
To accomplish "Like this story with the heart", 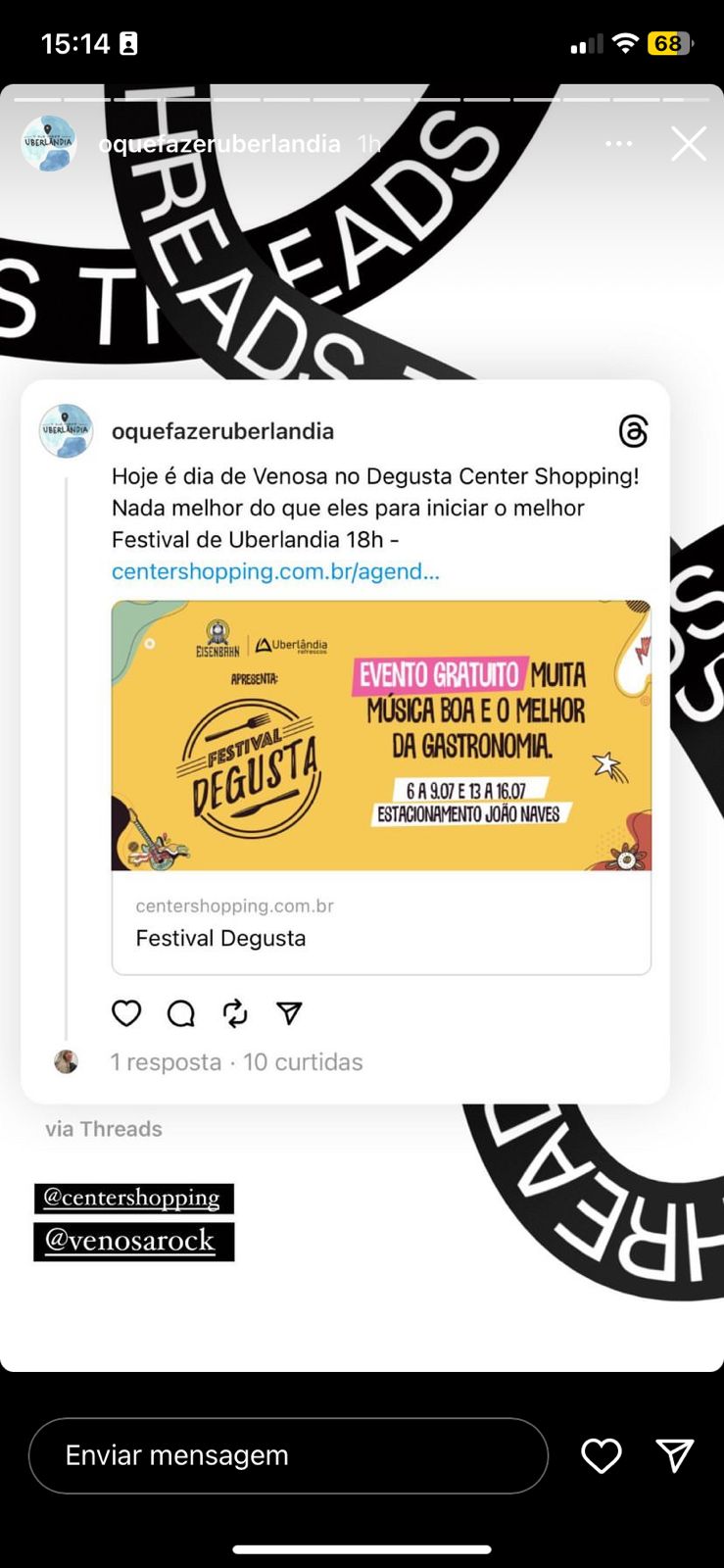I will [601, 1455].
